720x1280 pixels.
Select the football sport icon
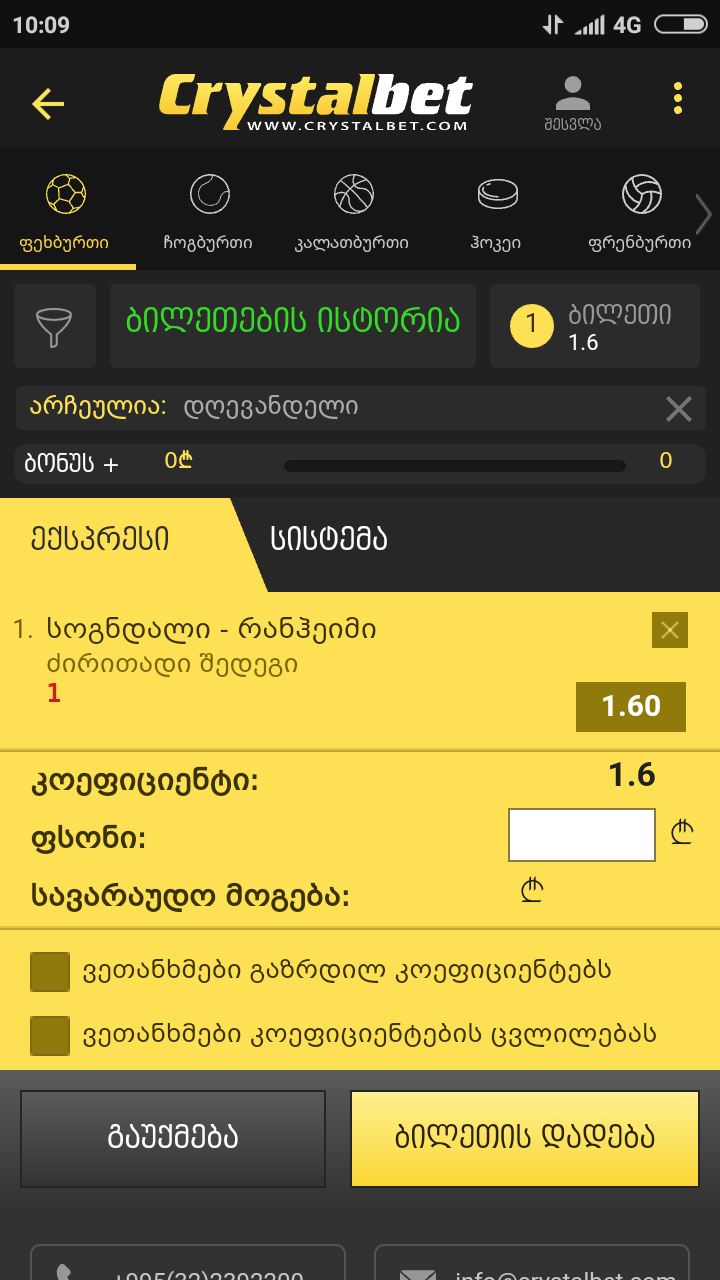tap(66, 195)
